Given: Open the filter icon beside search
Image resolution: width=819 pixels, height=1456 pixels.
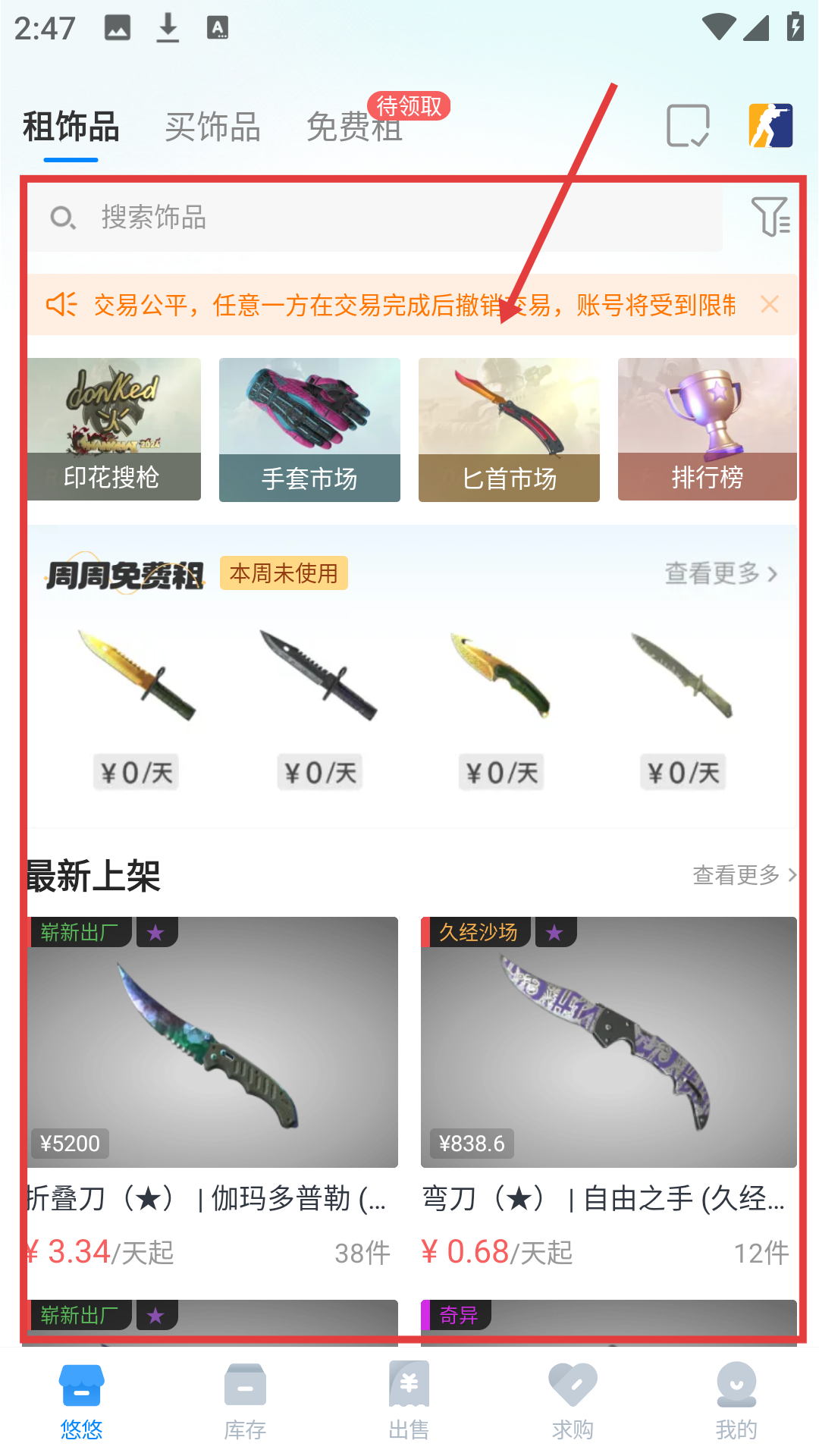Looking at the screenshot, I should [770, 217].
